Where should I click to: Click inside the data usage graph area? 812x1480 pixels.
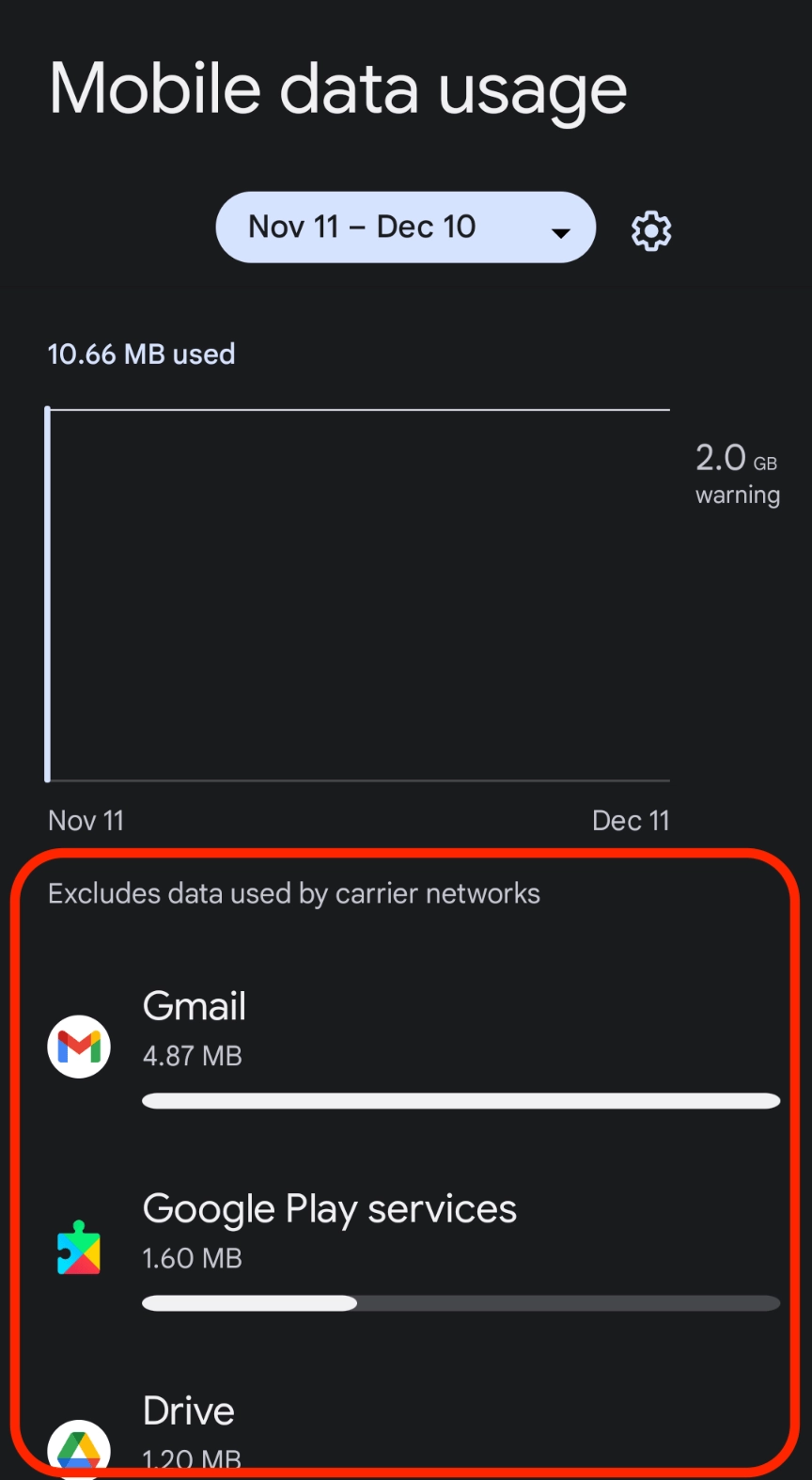coord(357,592)
